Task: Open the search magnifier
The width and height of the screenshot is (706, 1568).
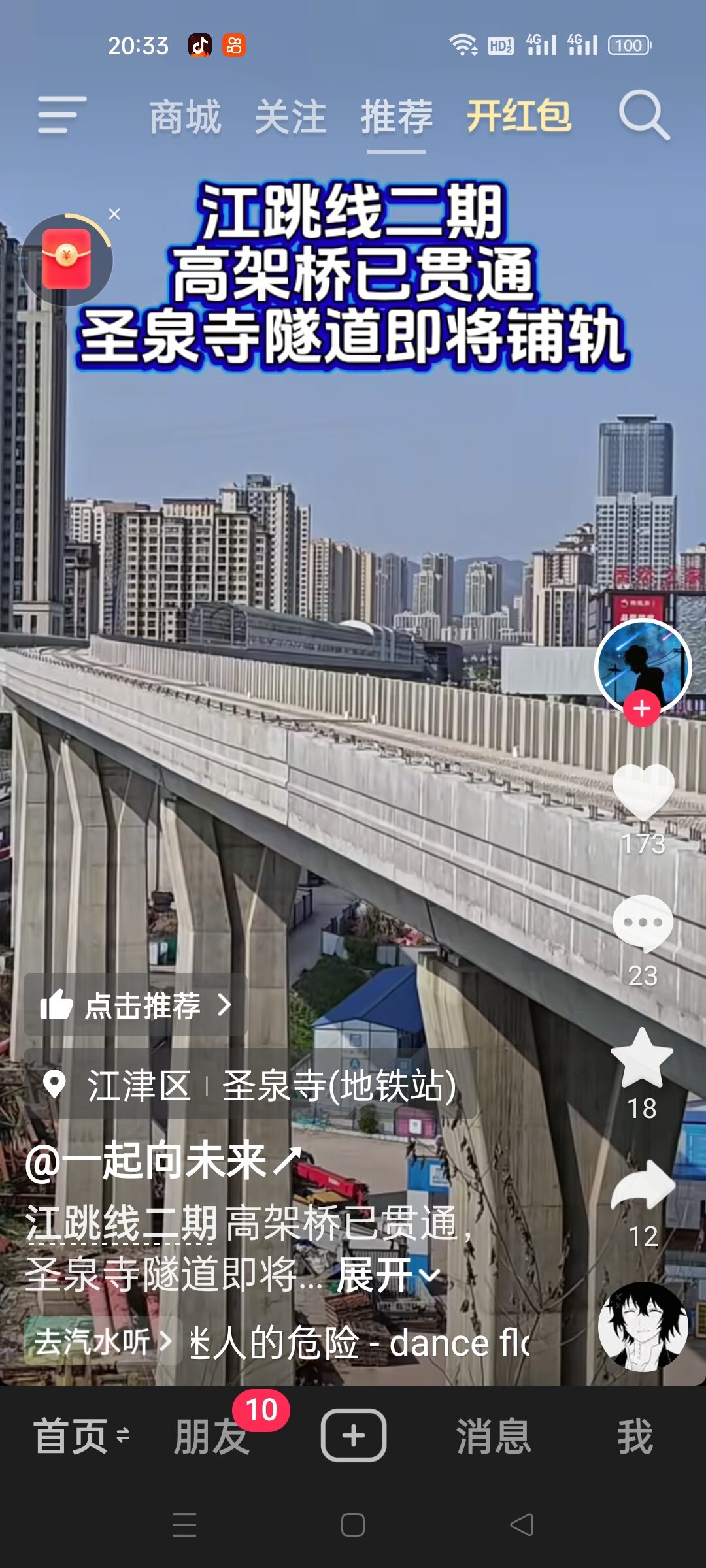Action: [x=644, y=116]
